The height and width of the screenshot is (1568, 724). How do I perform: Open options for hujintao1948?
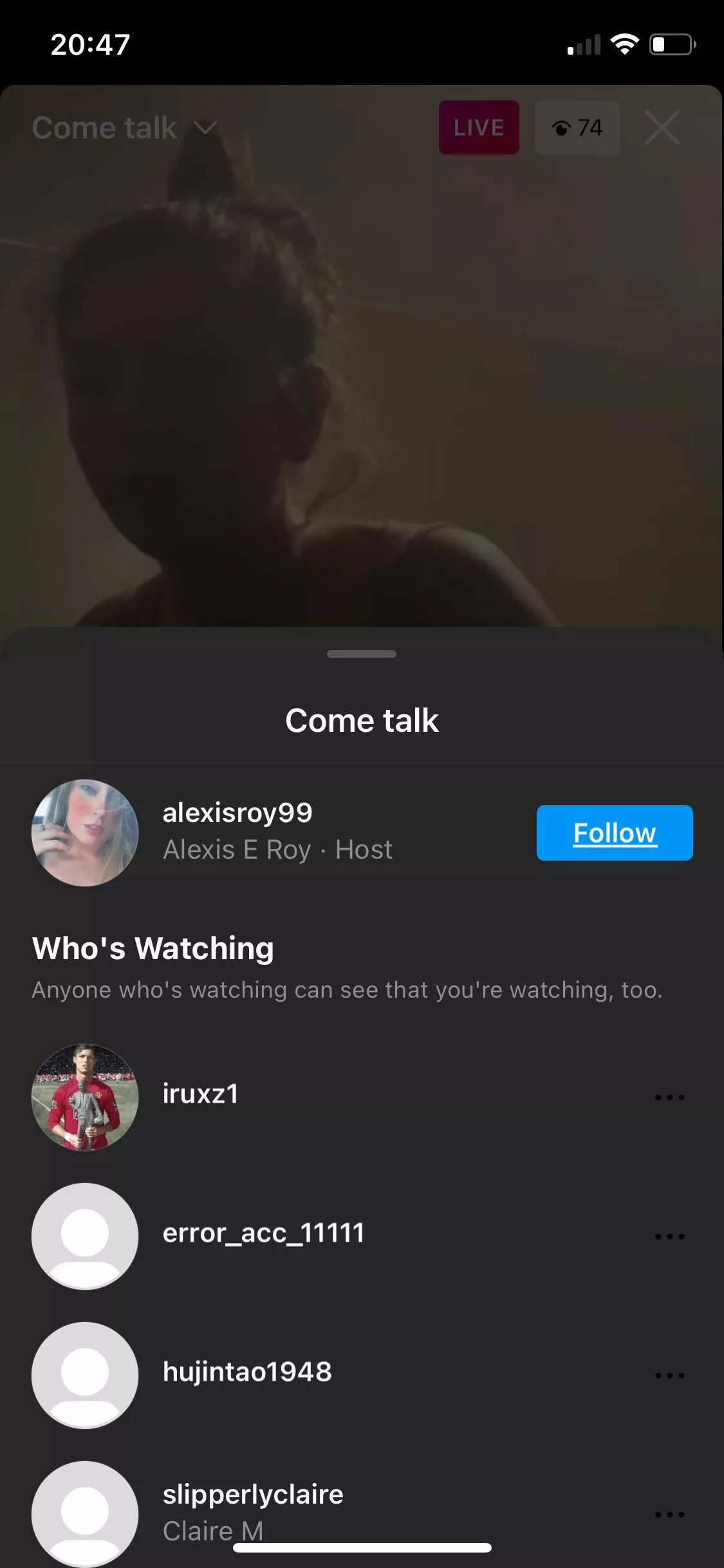[669, 1375]
